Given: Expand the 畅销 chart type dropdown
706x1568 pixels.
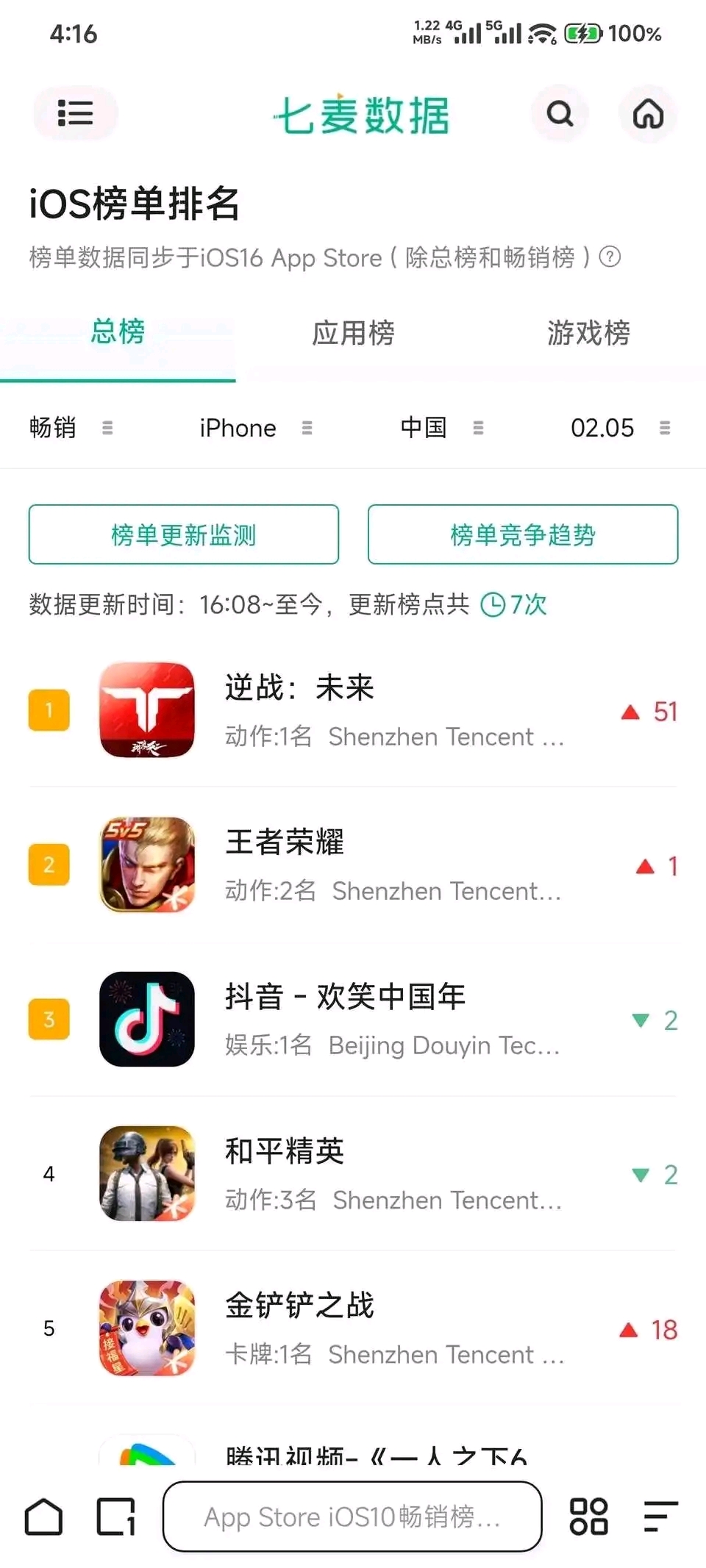Looking at the screenshot, I should coord(71,428).
